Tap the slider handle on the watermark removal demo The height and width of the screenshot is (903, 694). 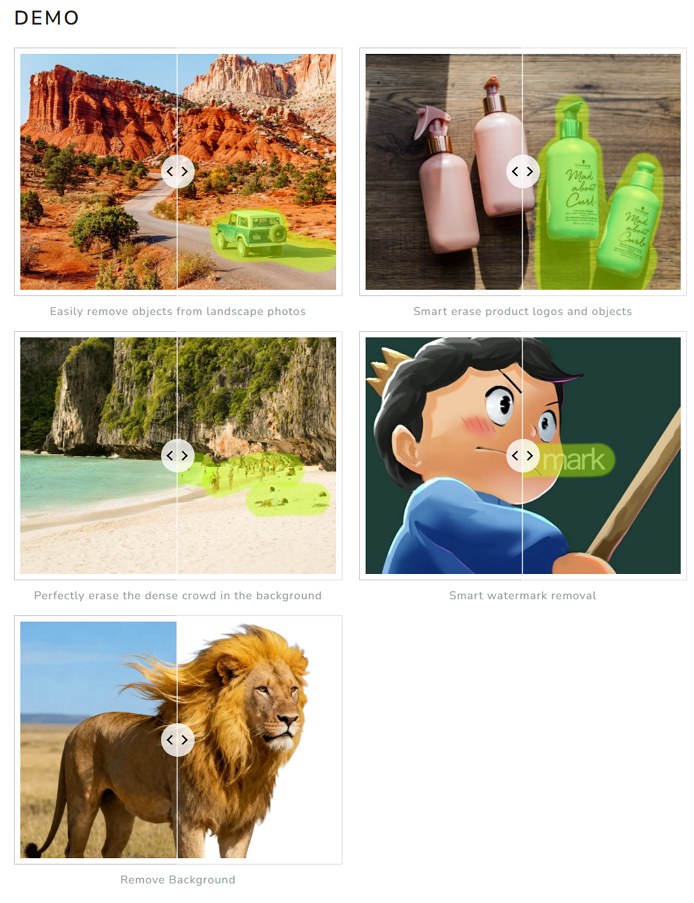tap(522, 456)
